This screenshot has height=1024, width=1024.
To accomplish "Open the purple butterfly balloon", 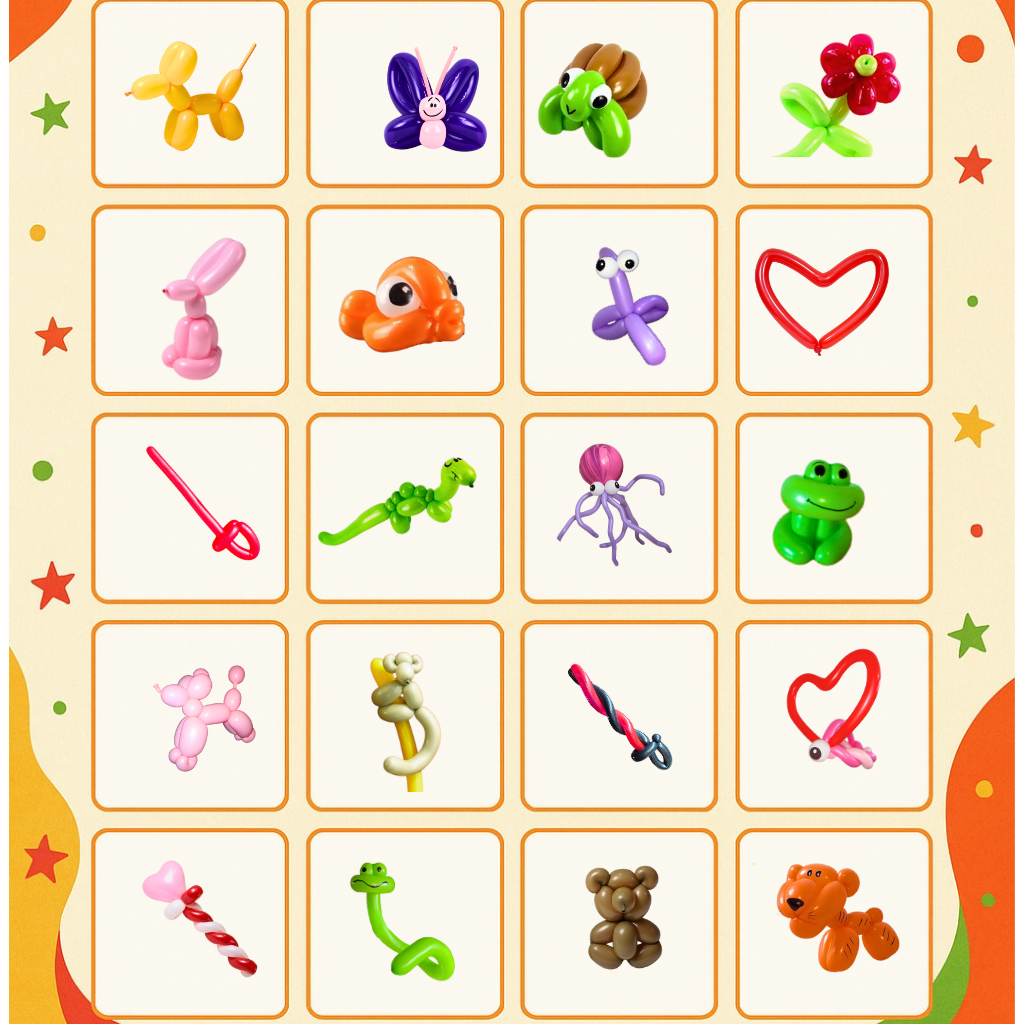I will coord(405,93).
